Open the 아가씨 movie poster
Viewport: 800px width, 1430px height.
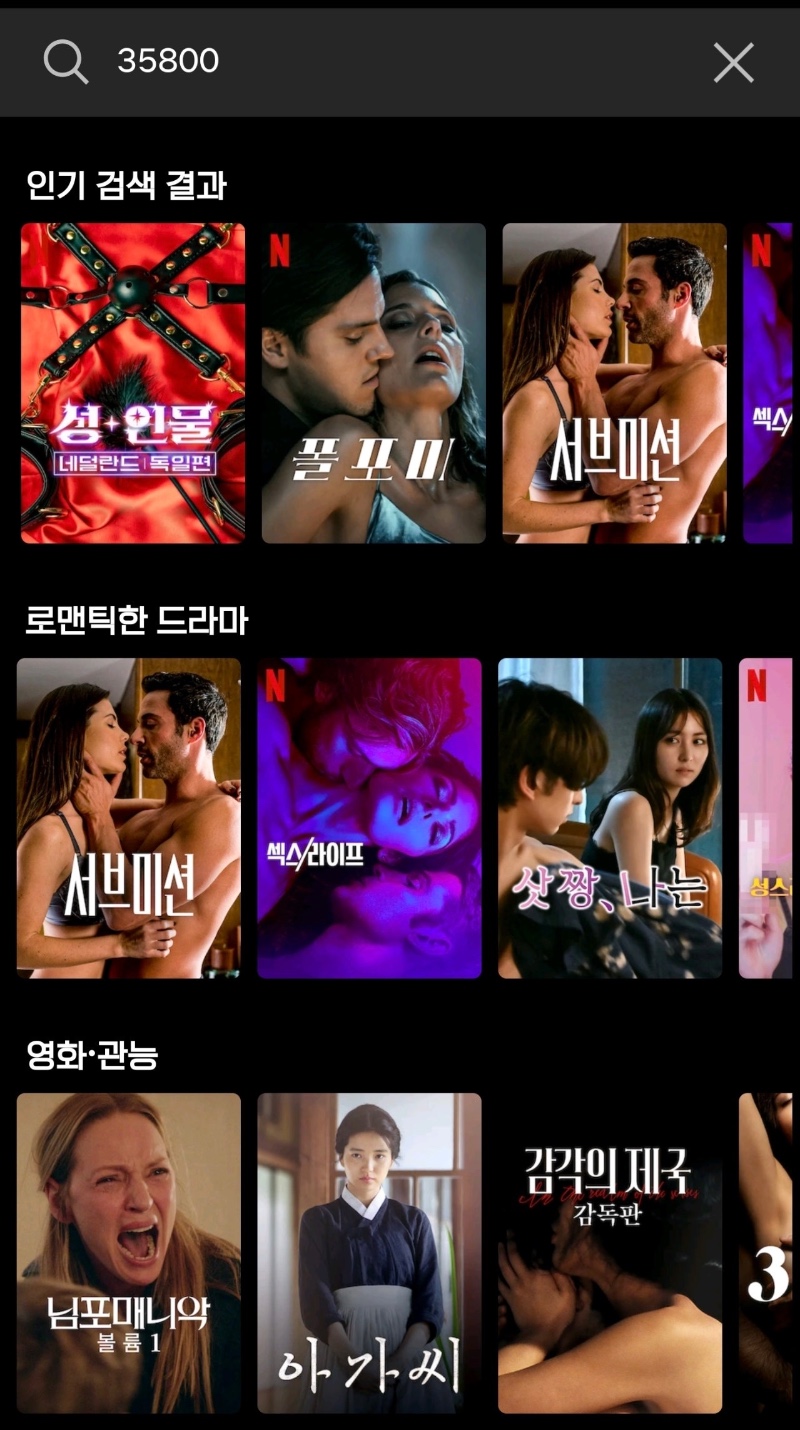click(x=369, y=1252)
